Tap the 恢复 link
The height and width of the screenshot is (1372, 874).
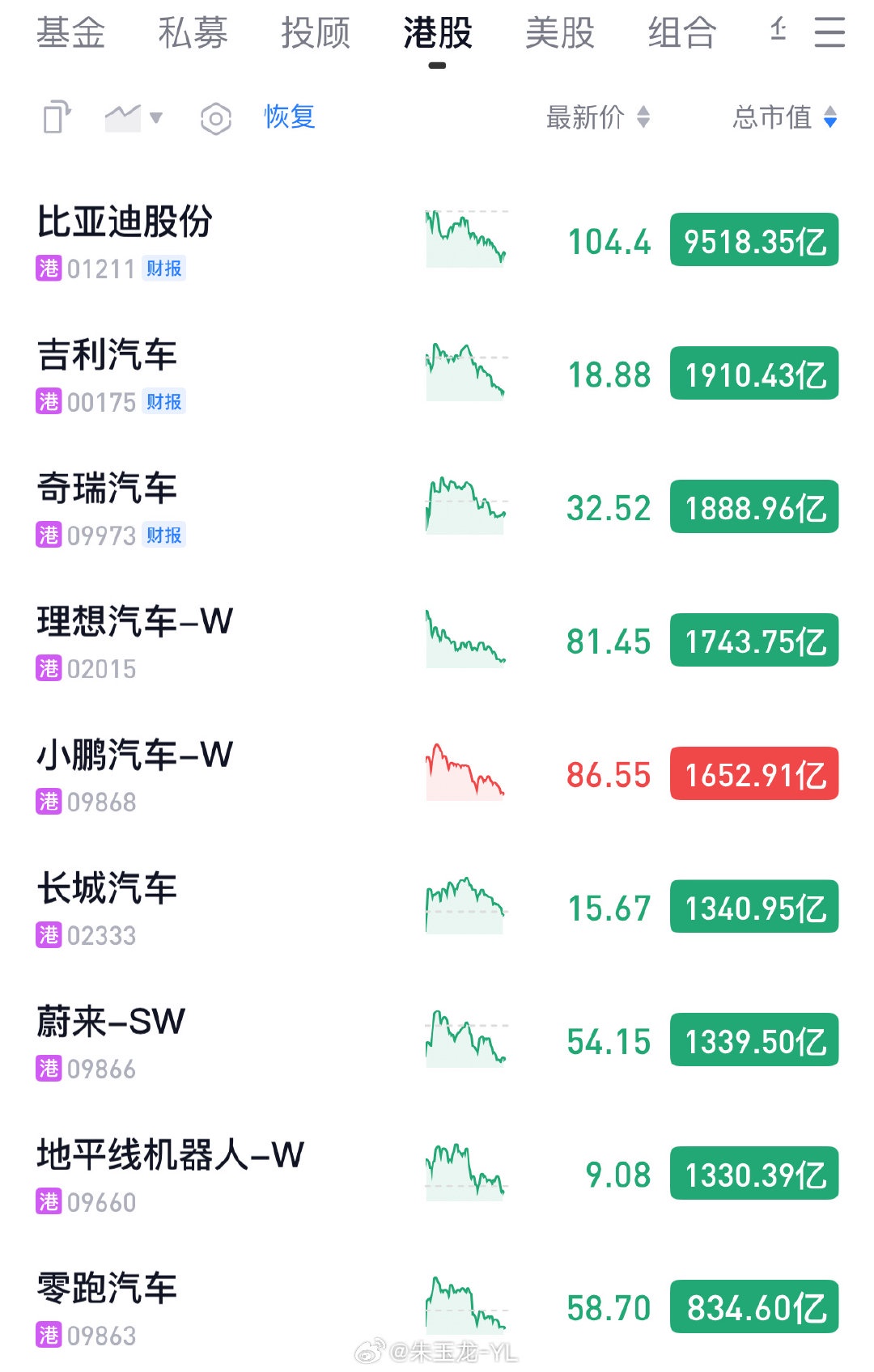coord(289,117)
